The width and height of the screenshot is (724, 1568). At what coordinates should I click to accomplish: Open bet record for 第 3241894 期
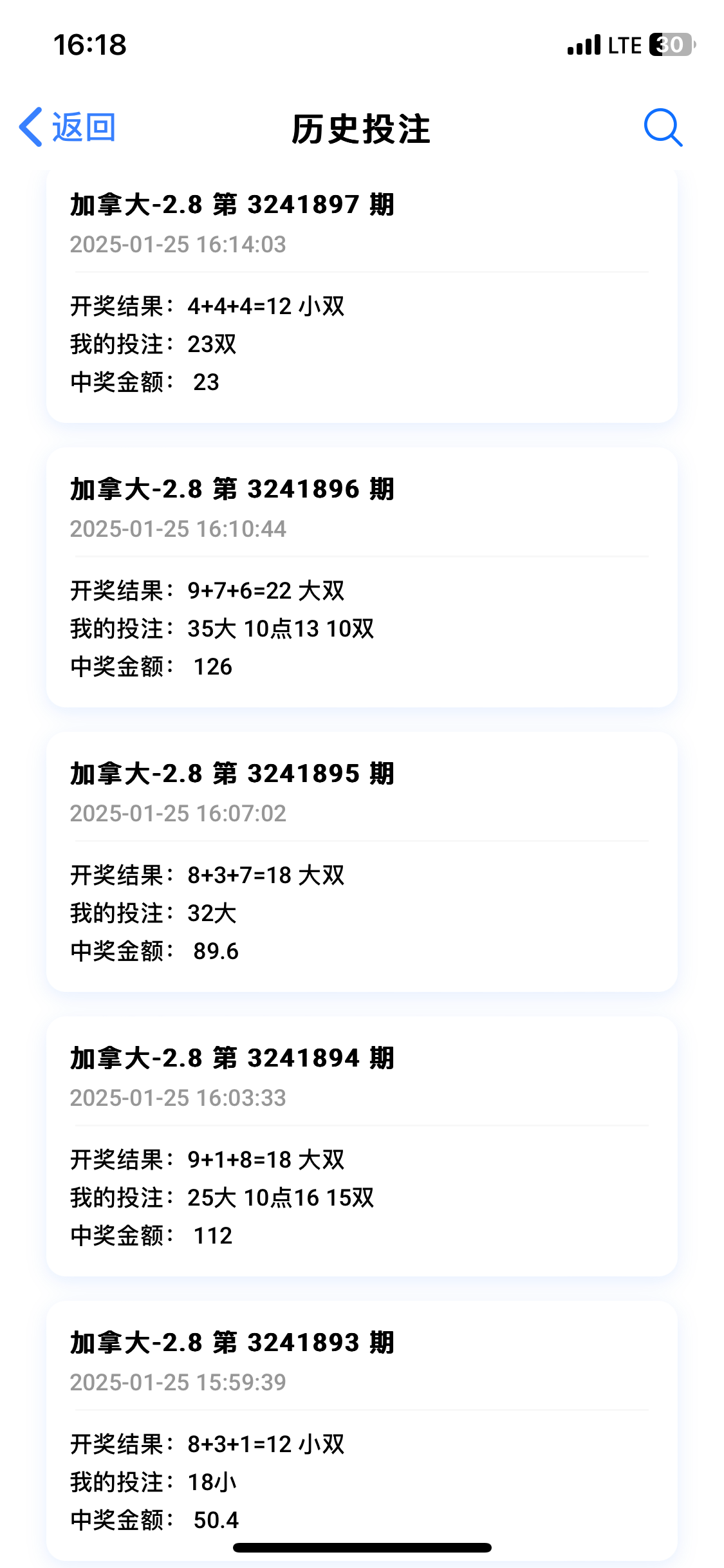[x=362, y=1146]
